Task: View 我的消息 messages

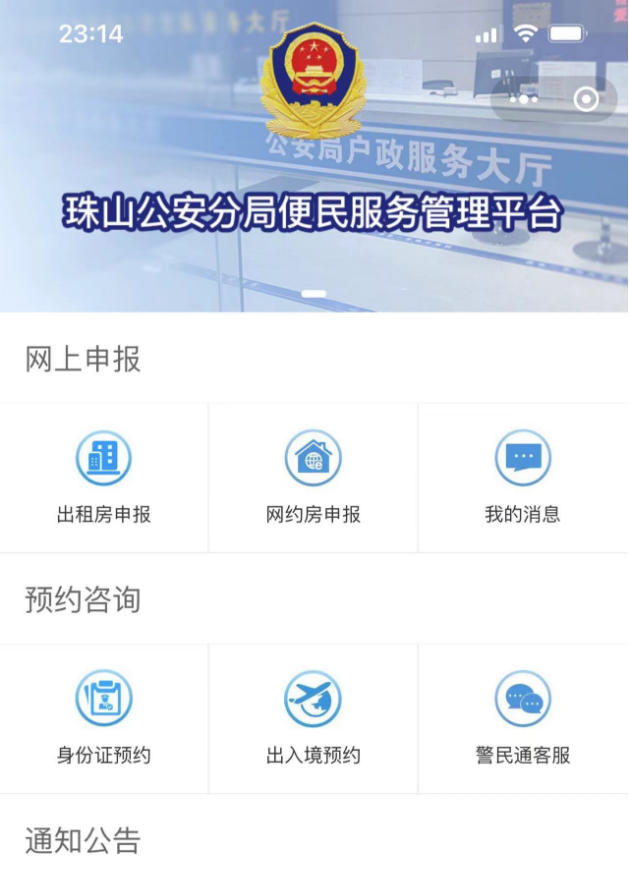Action: (x=522, y=477)
